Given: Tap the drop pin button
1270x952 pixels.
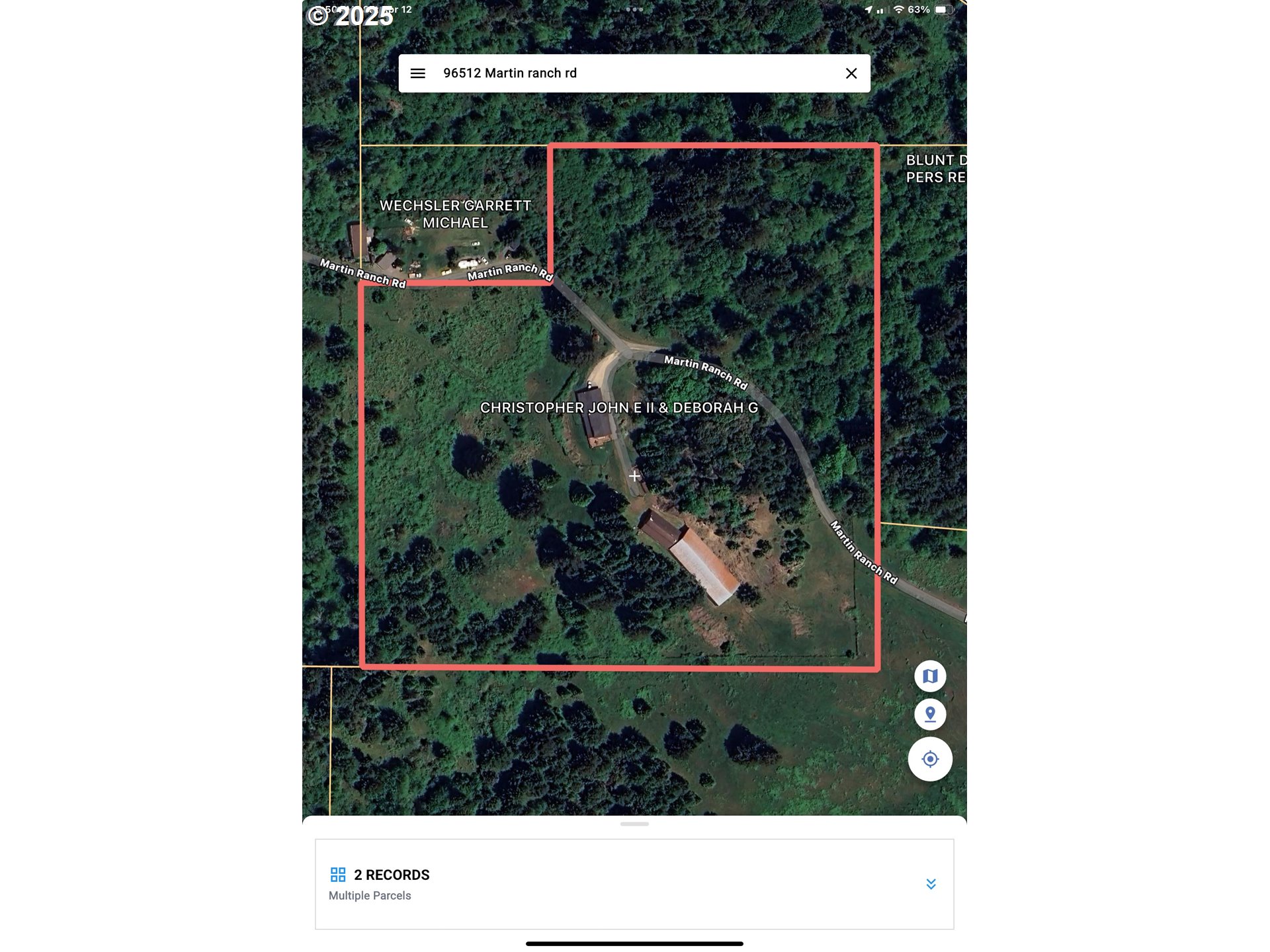Looking at the screenshot, I should click(x=930, y=715).
